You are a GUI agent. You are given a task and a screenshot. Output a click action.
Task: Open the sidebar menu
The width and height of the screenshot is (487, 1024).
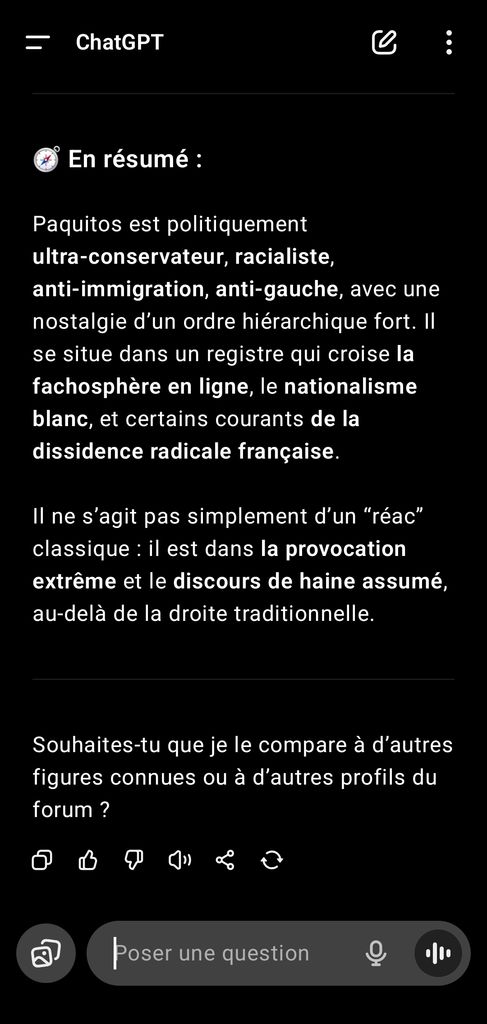38,43
